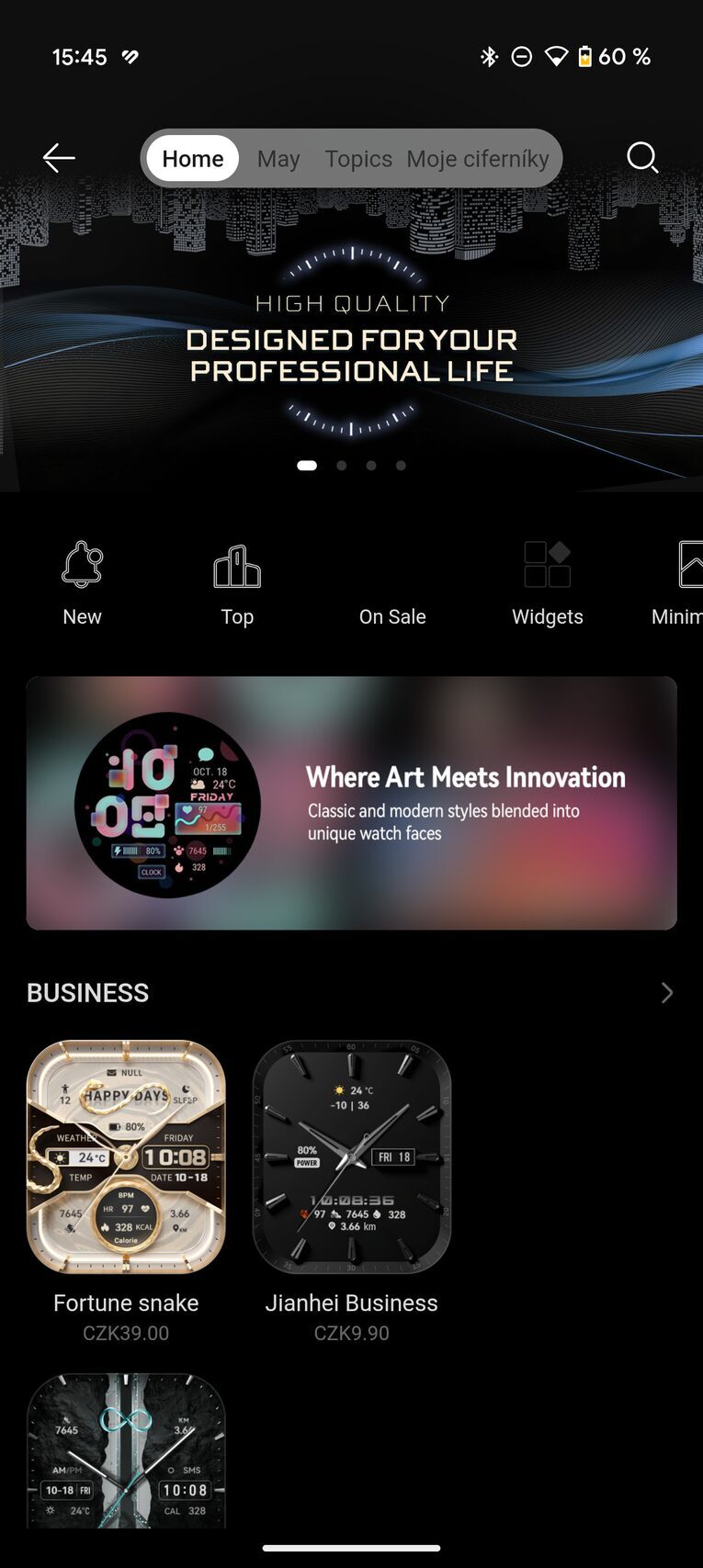Open the professional life banner
The height and width of the screenshot is (1568, 703).
click(351, 354)
